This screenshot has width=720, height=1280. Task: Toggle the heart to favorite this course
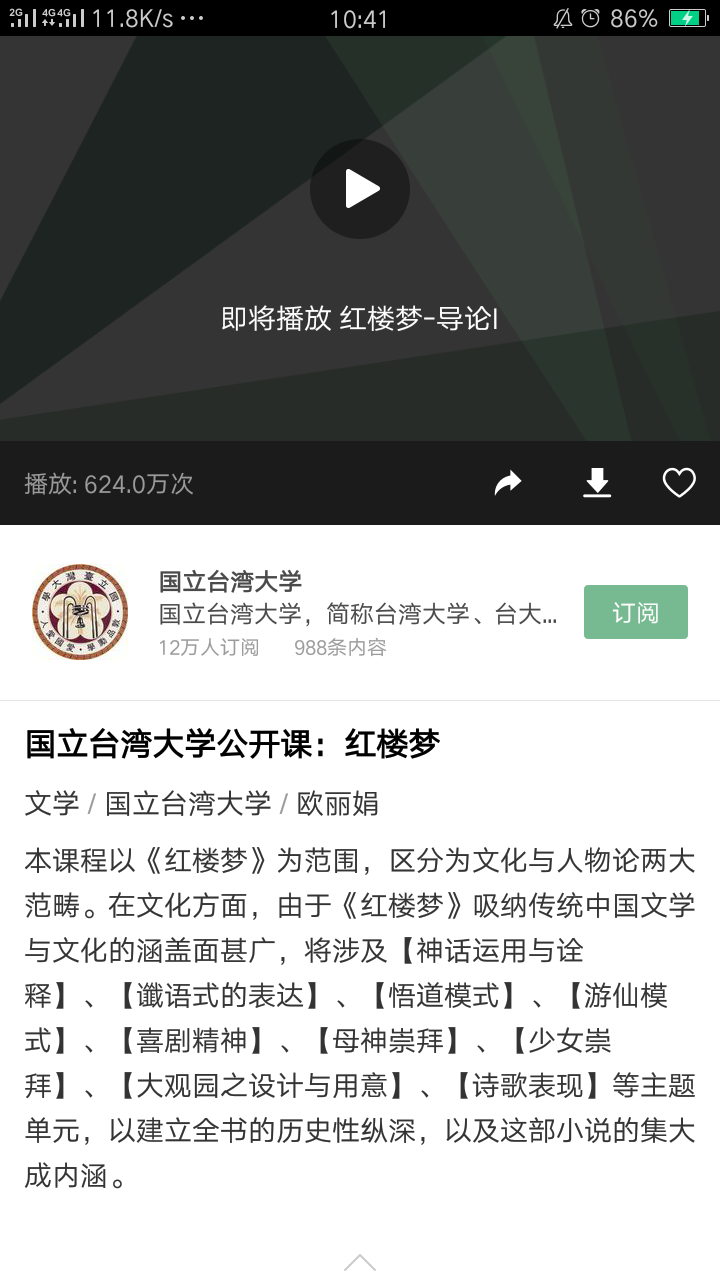click(x=679, y=482)
